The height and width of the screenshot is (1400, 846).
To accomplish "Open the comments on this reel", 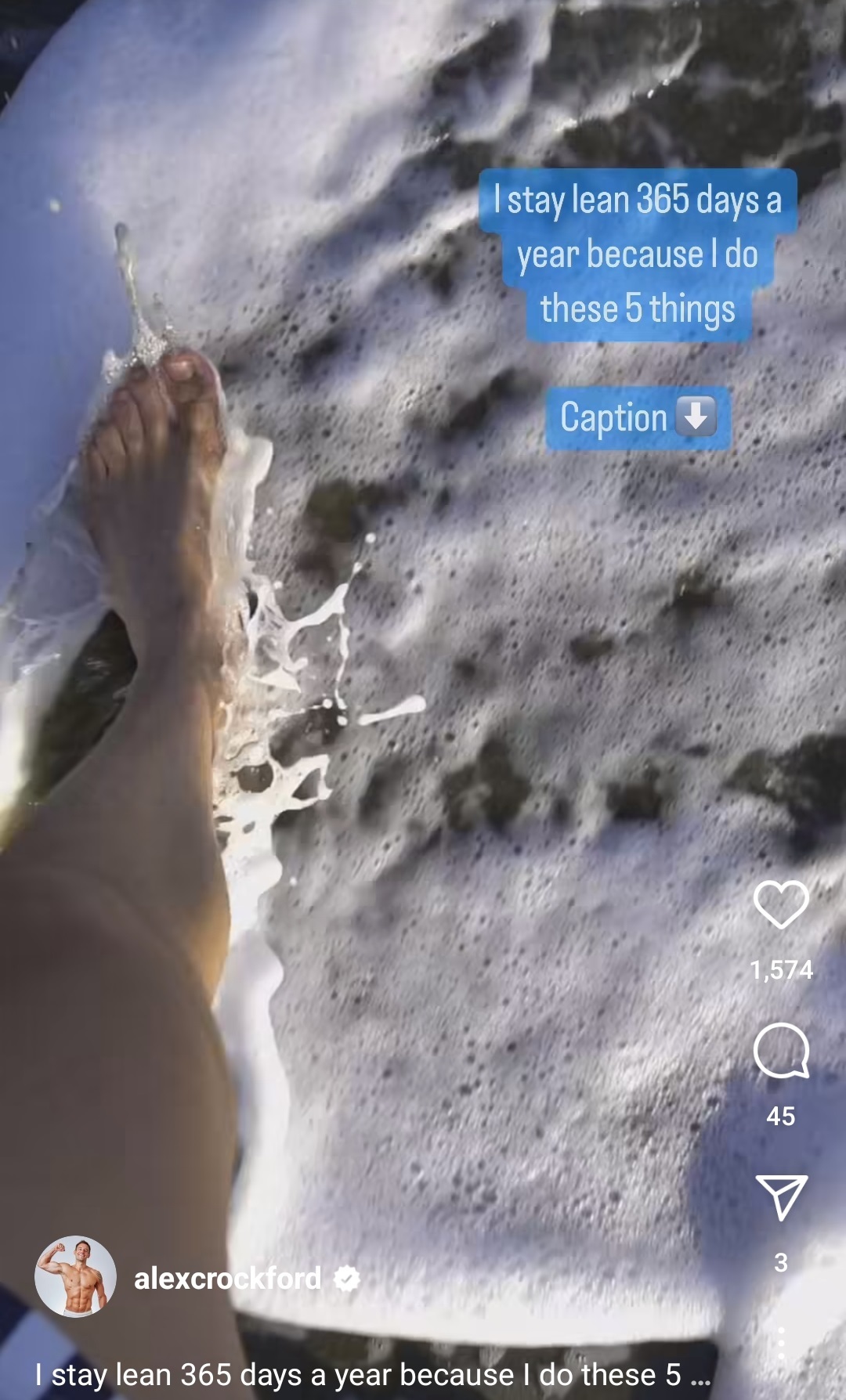I will (x=781, y=1051).
